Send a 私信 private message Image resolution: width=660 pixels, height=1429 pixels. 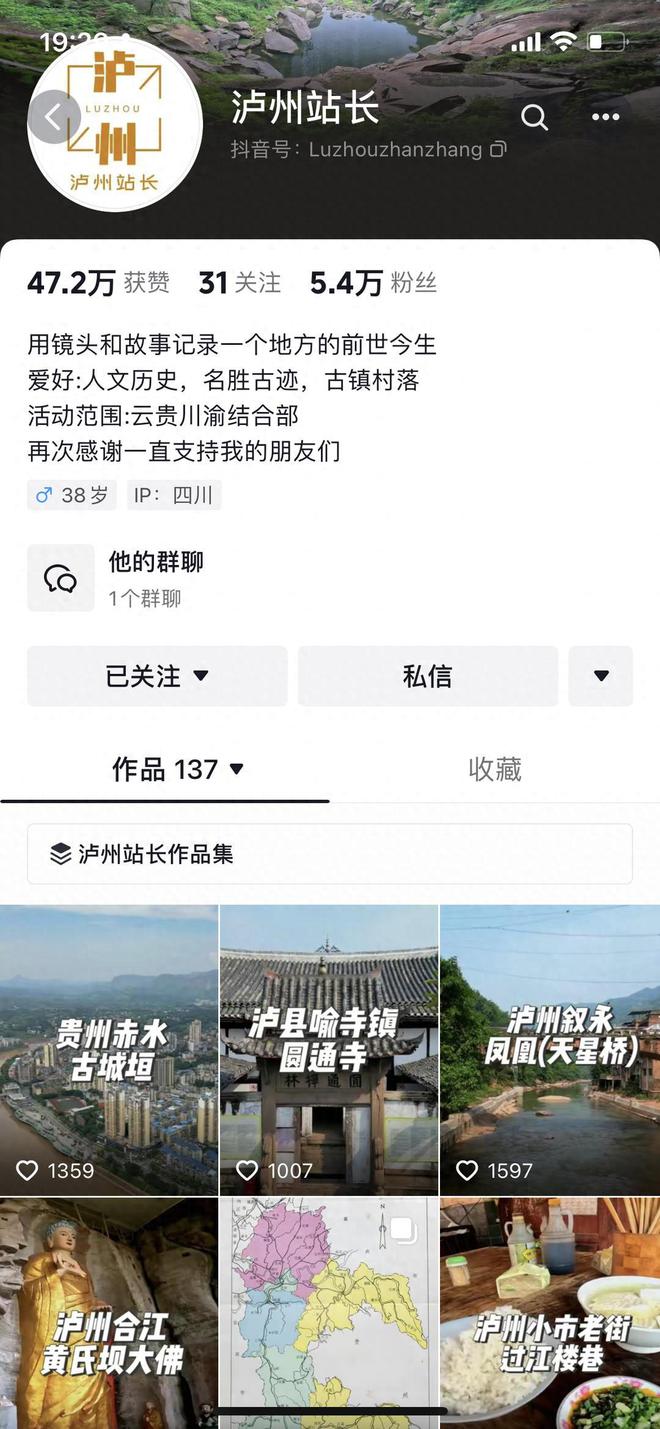pos(427,677)
